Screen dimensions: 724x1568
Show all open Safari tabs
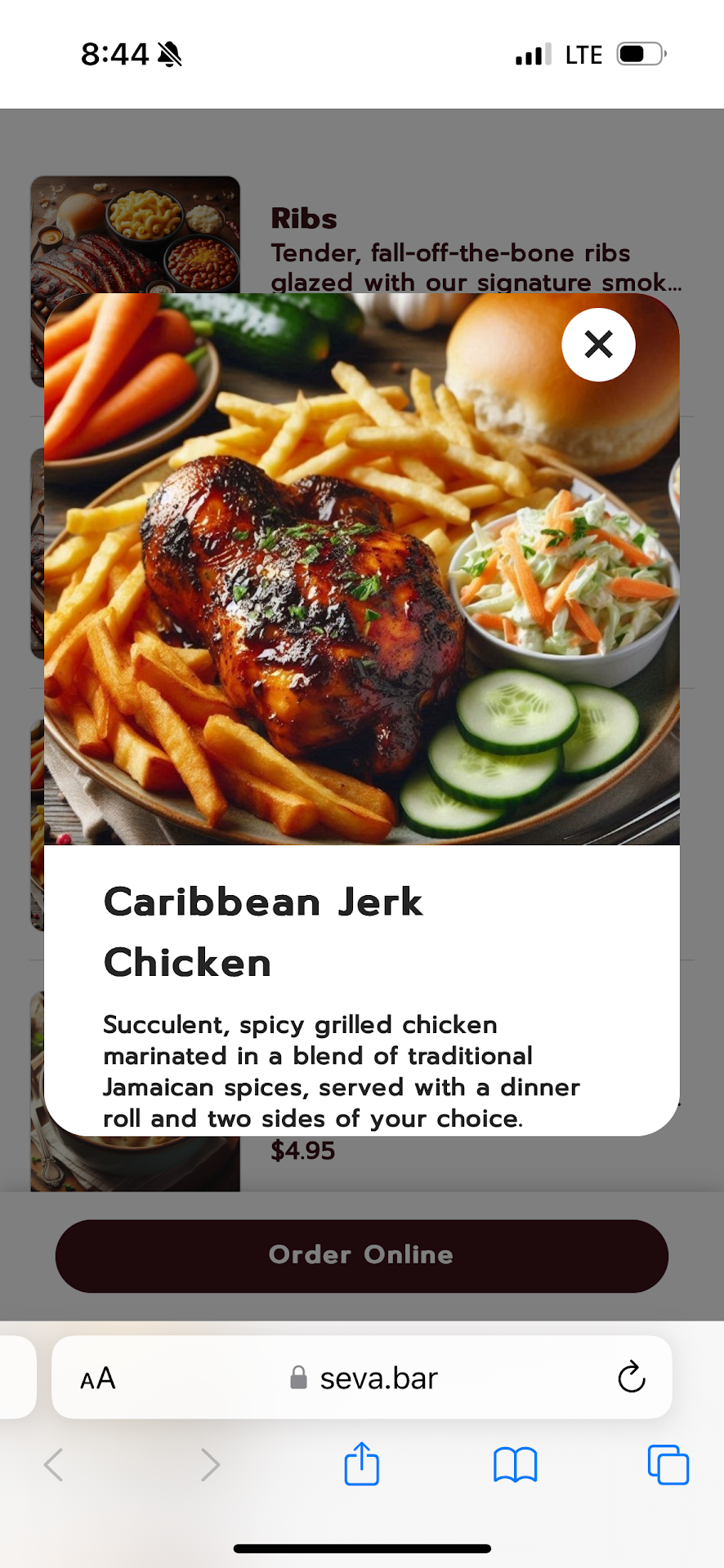668,1464
